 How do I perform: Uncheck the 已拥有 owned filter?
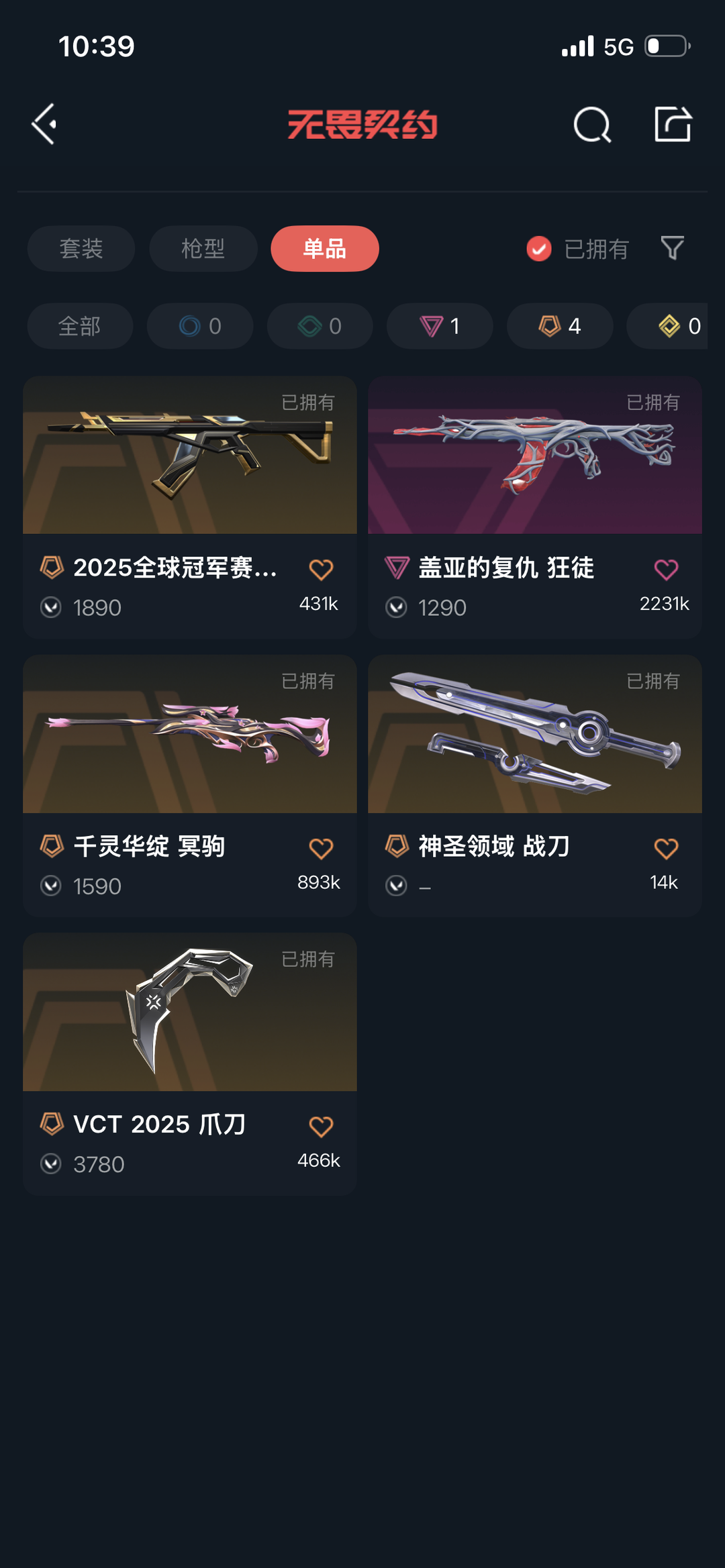pos(539,249)
